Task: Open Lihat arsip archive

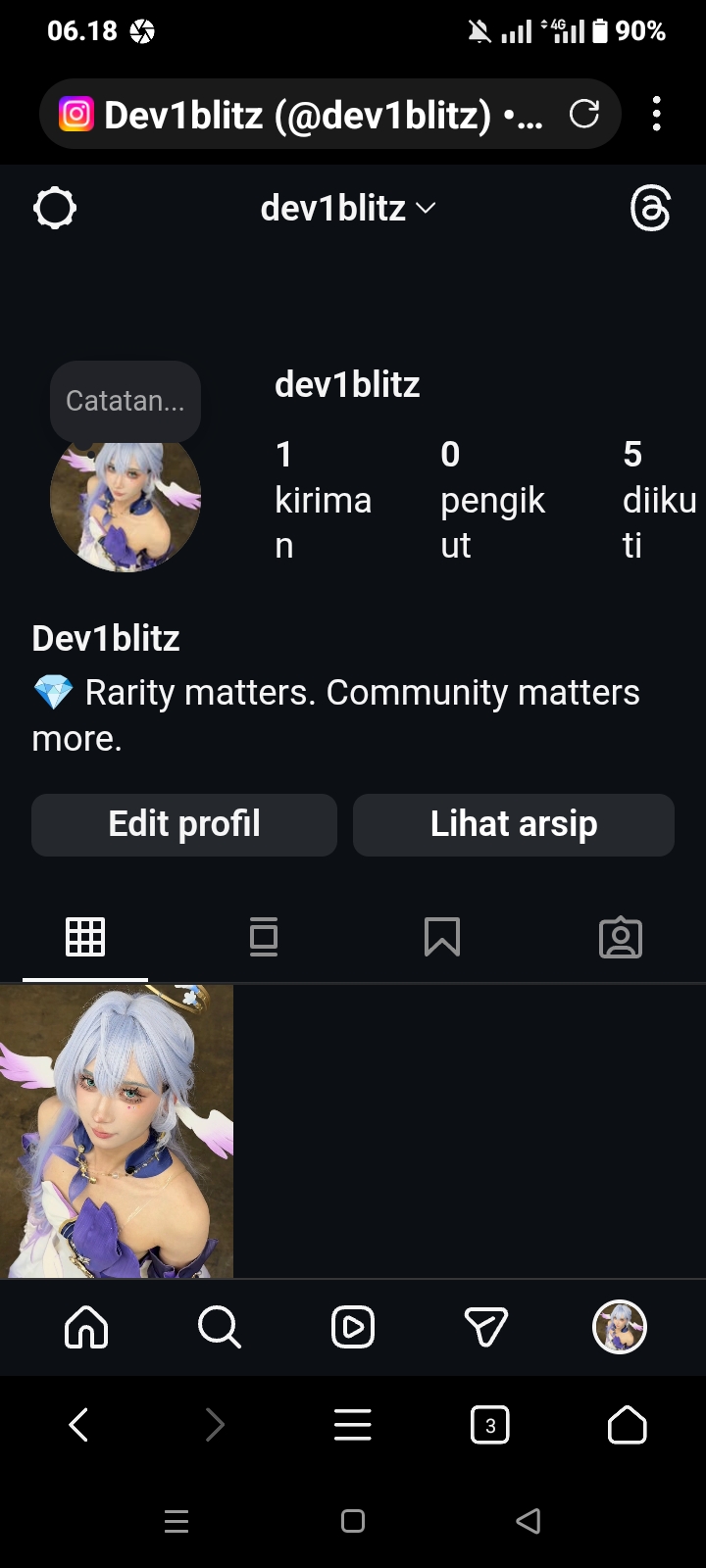Action: pos(513,824)
